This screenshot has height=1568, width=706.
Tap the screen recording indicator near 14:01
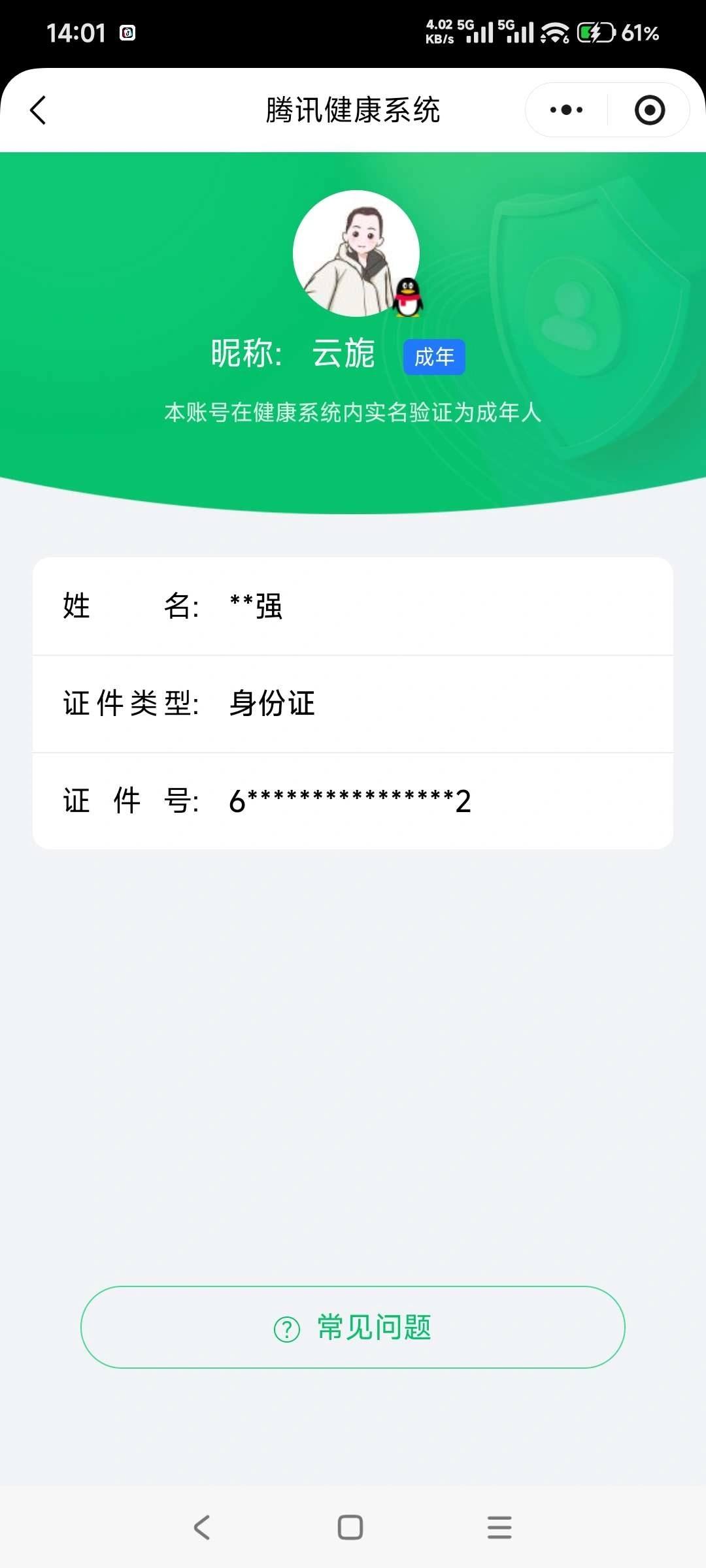coord(128,31)
